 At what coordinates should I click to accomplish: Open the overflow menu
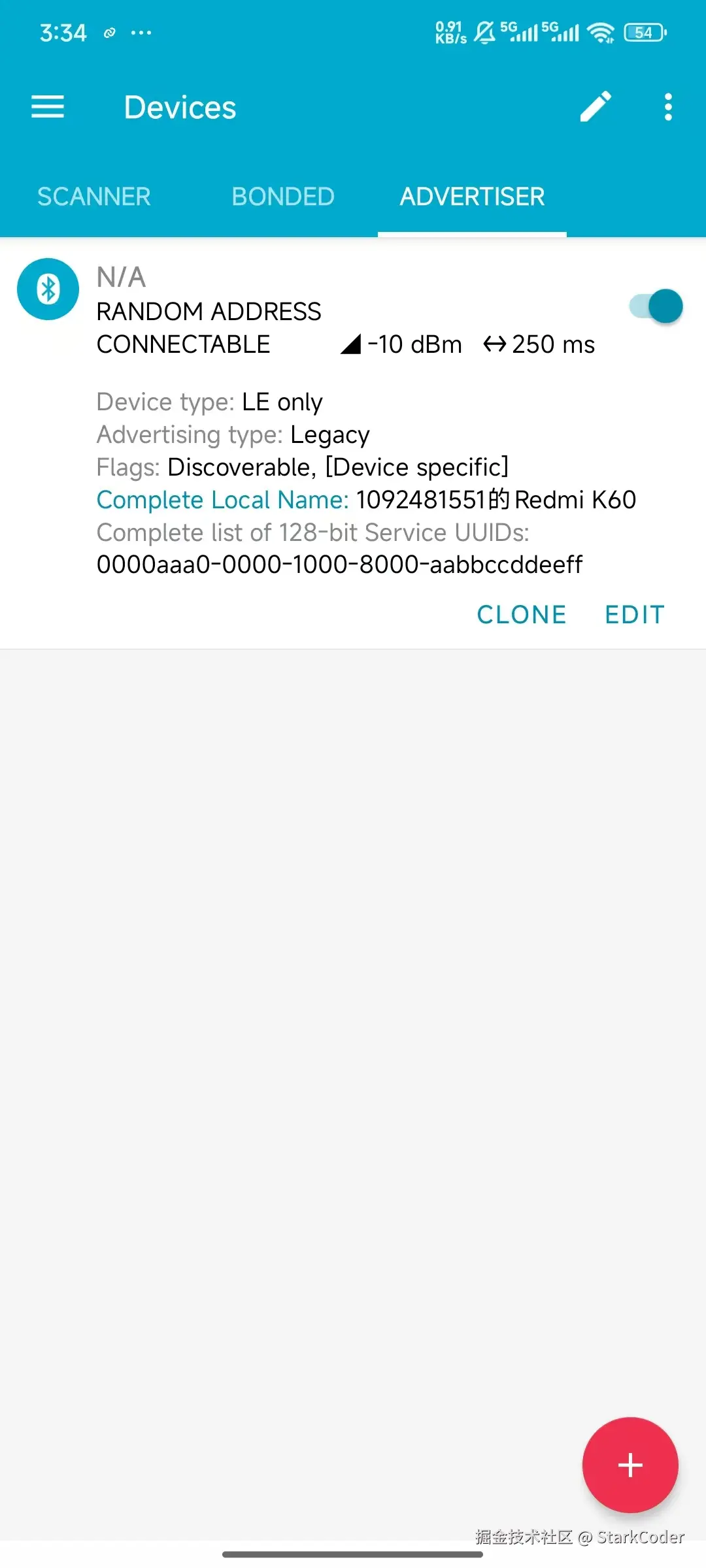667,107
